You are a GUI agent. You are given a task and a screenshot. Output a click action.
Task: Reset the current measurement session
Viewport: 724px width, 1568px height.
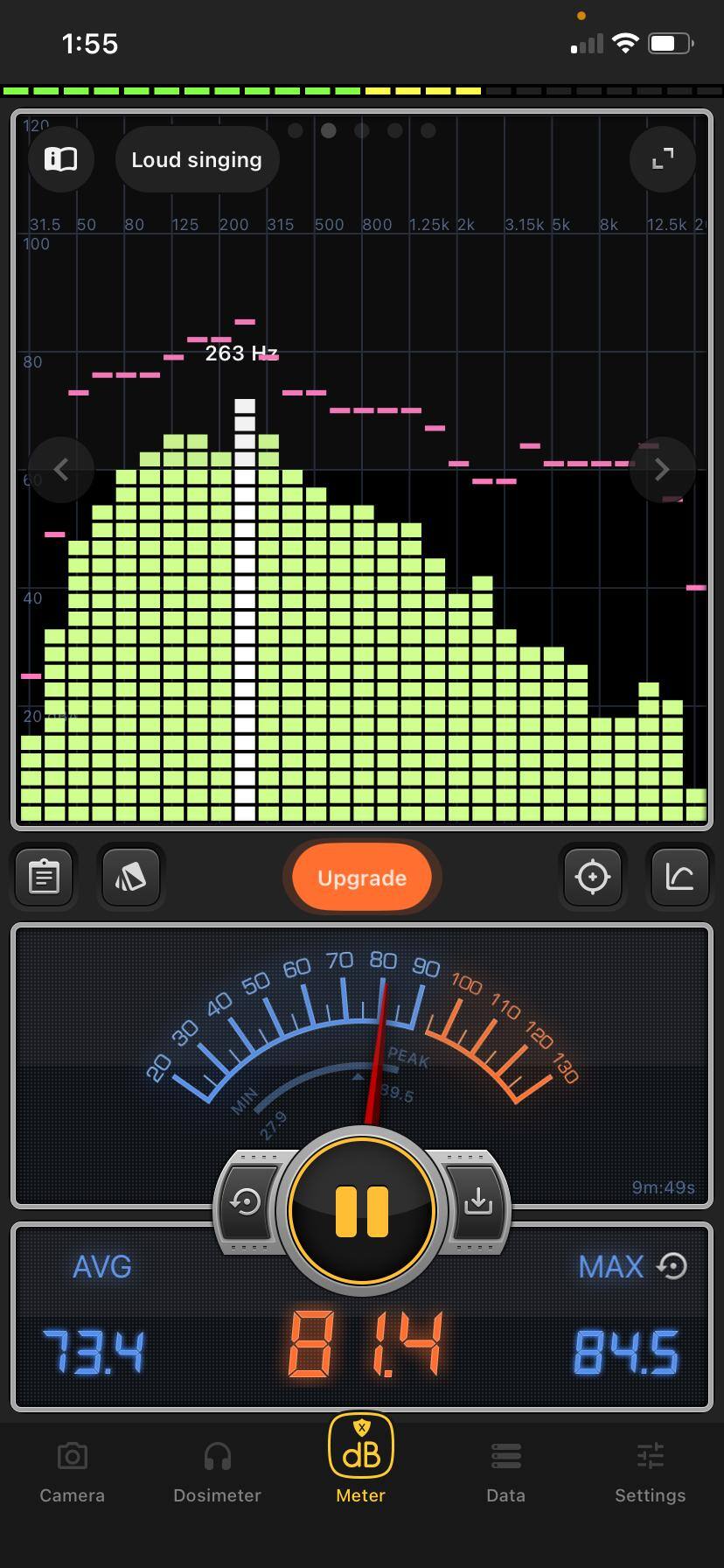point(246,1203)
